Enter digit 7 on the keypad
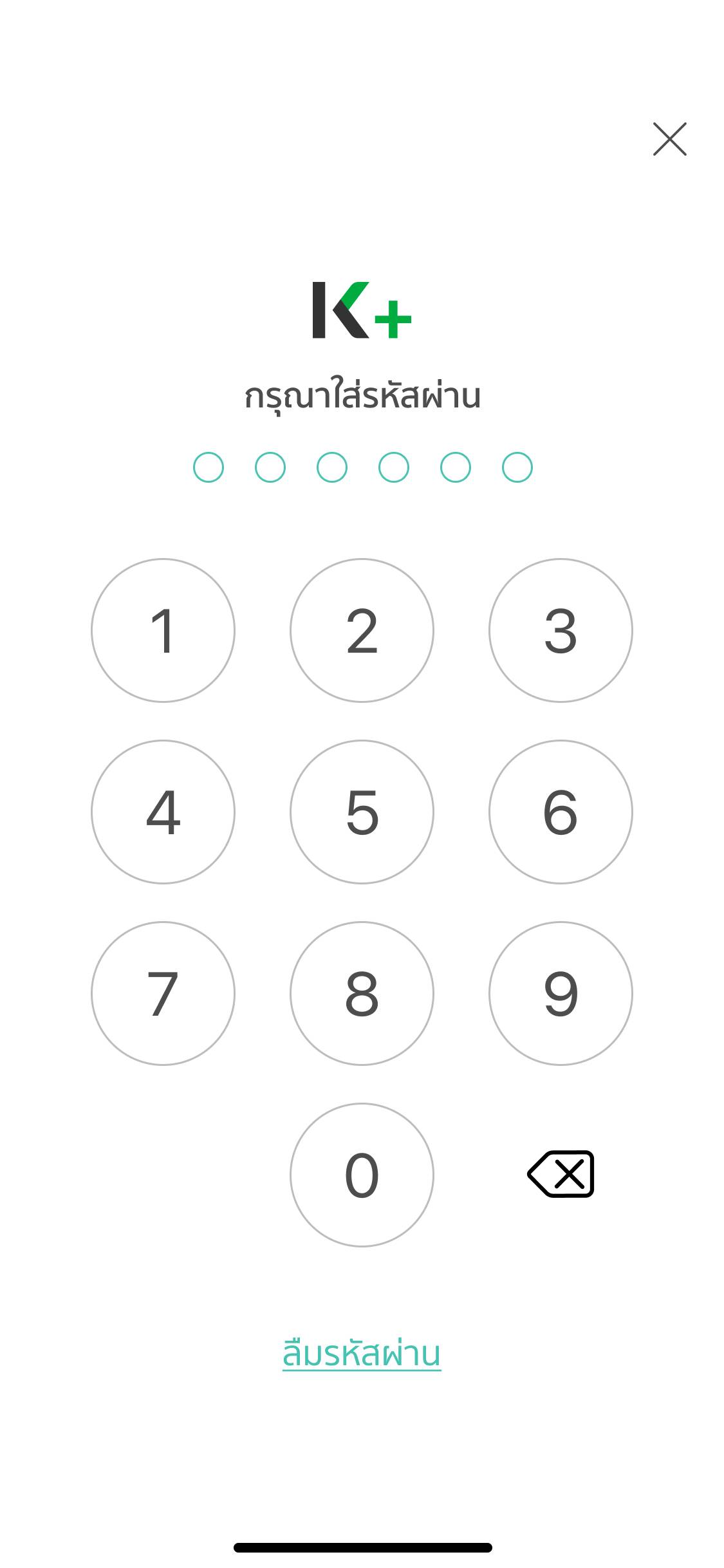Image resolution: width=724 pixels, height=1568 pixels. click(163, 993)
